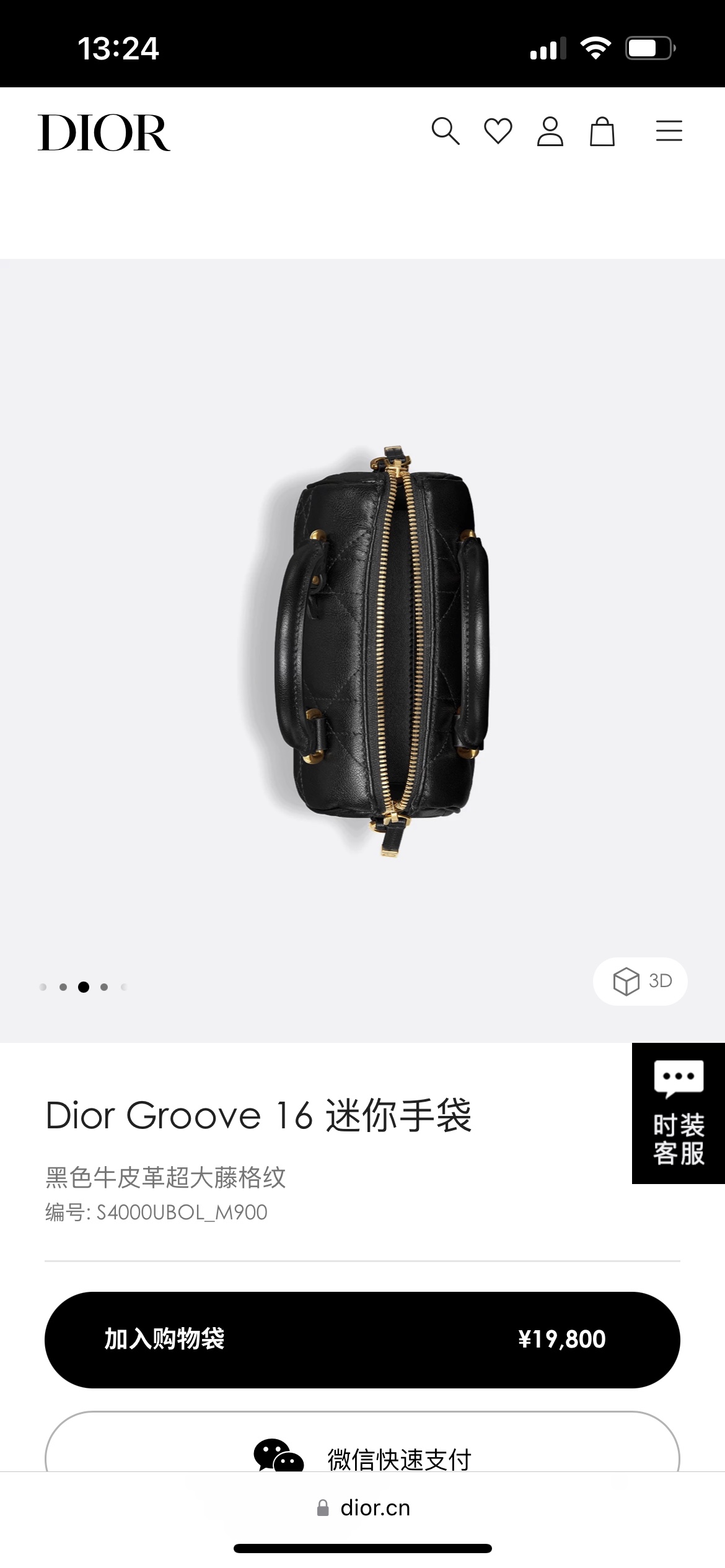Go to the Dior homepage logo
Screen dimensions: 725x1568
point(104,133)
